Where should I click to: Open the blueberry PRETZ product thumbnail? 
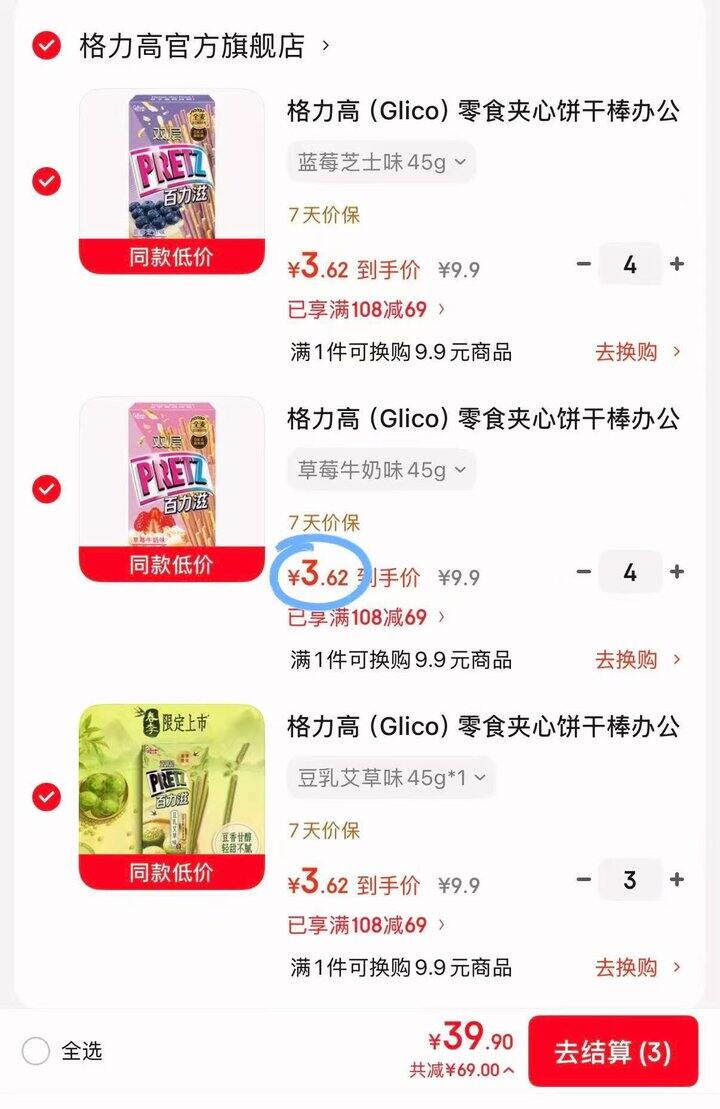pos(170,180)
